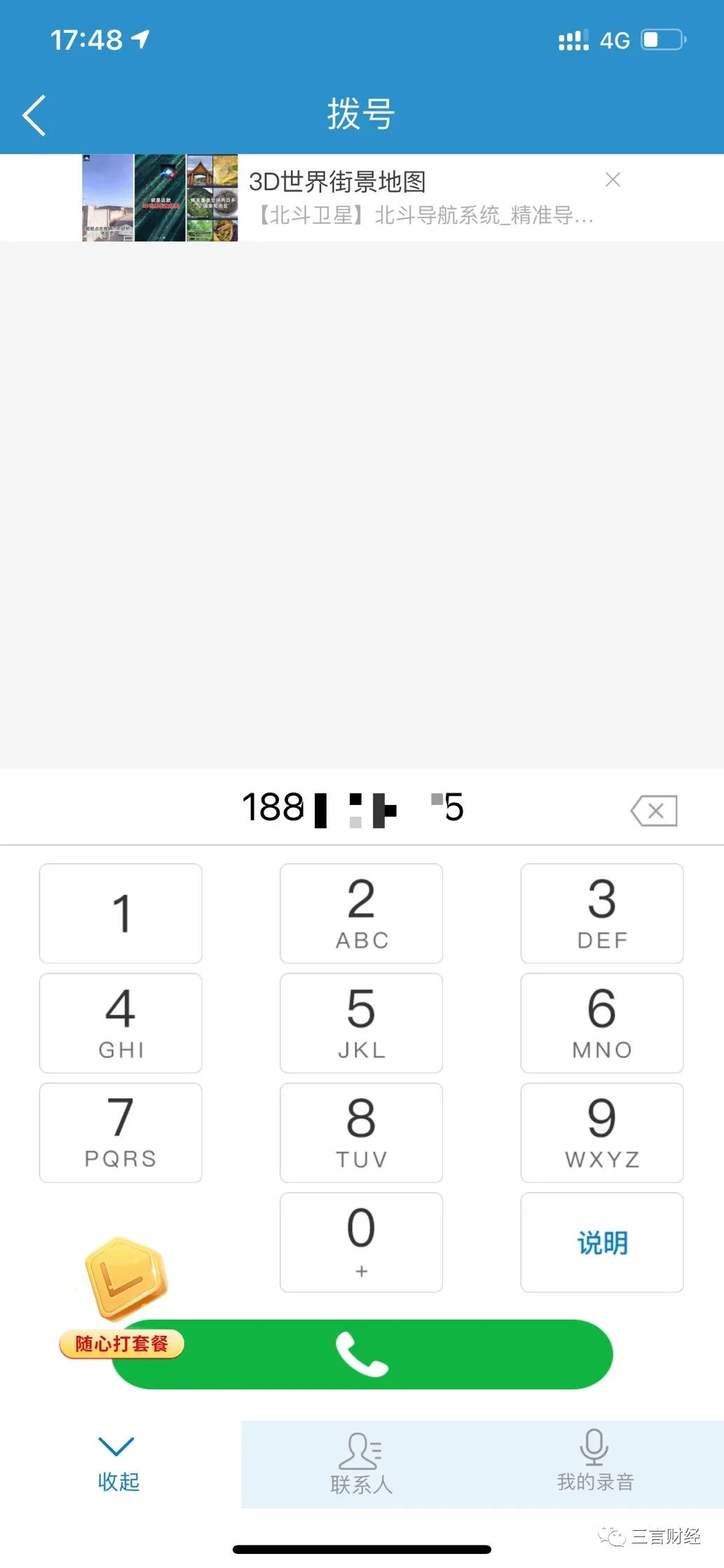The width and height of the screenshot is (724, 1568).
Task: Go back from the 拨号 screen
Action: (x=34, y=115)
